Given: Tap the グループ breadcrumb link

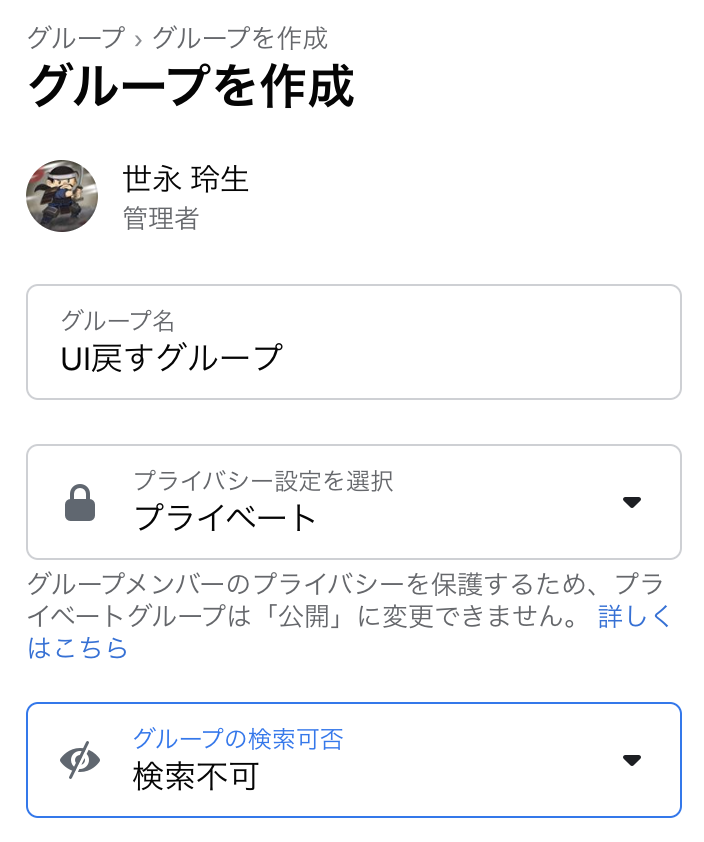Looking at the screenshot, I should pyautogui.click(x=76, y=39).
